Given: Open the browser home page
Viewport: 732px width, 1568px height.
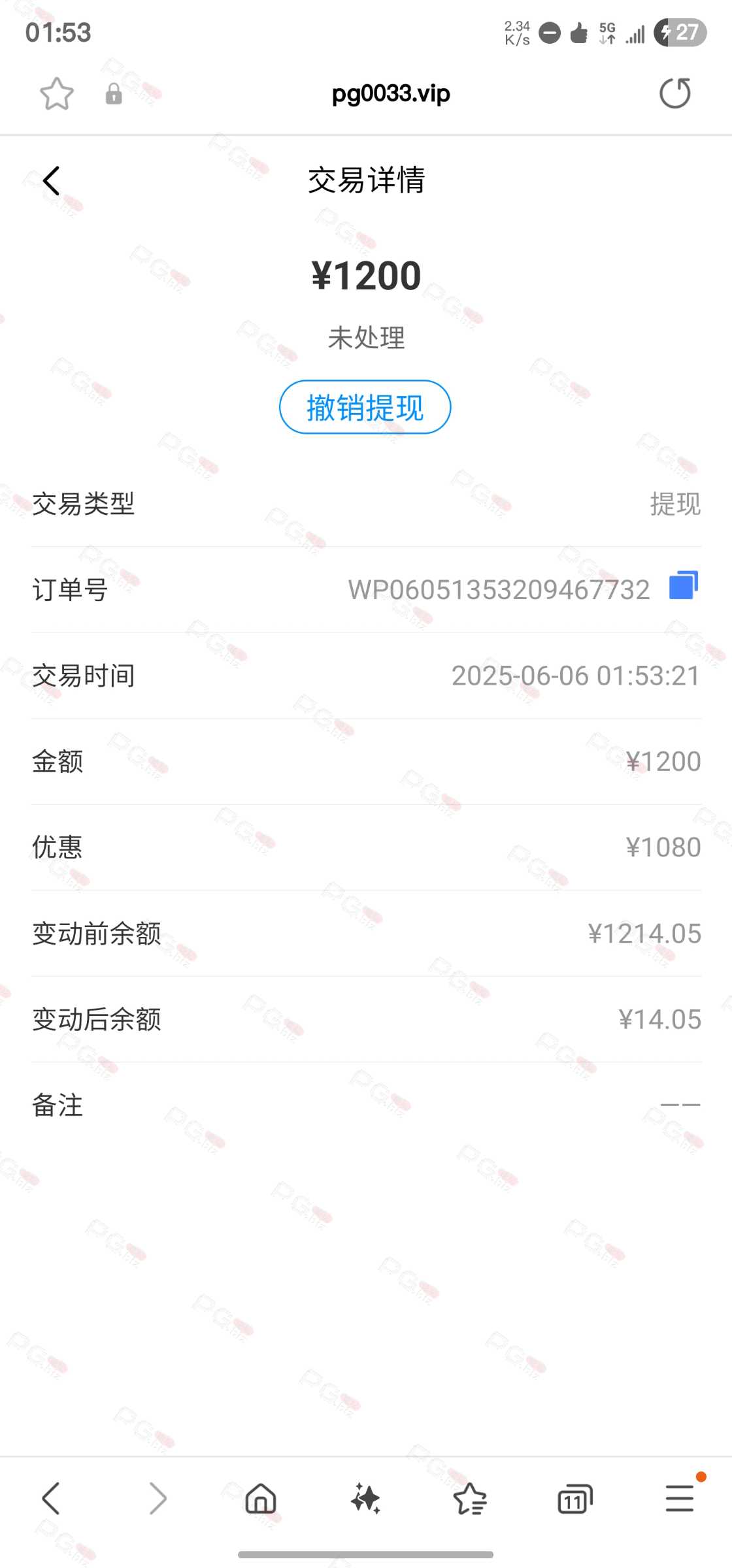Looking at the screenshot, I should coord(261,1498).
